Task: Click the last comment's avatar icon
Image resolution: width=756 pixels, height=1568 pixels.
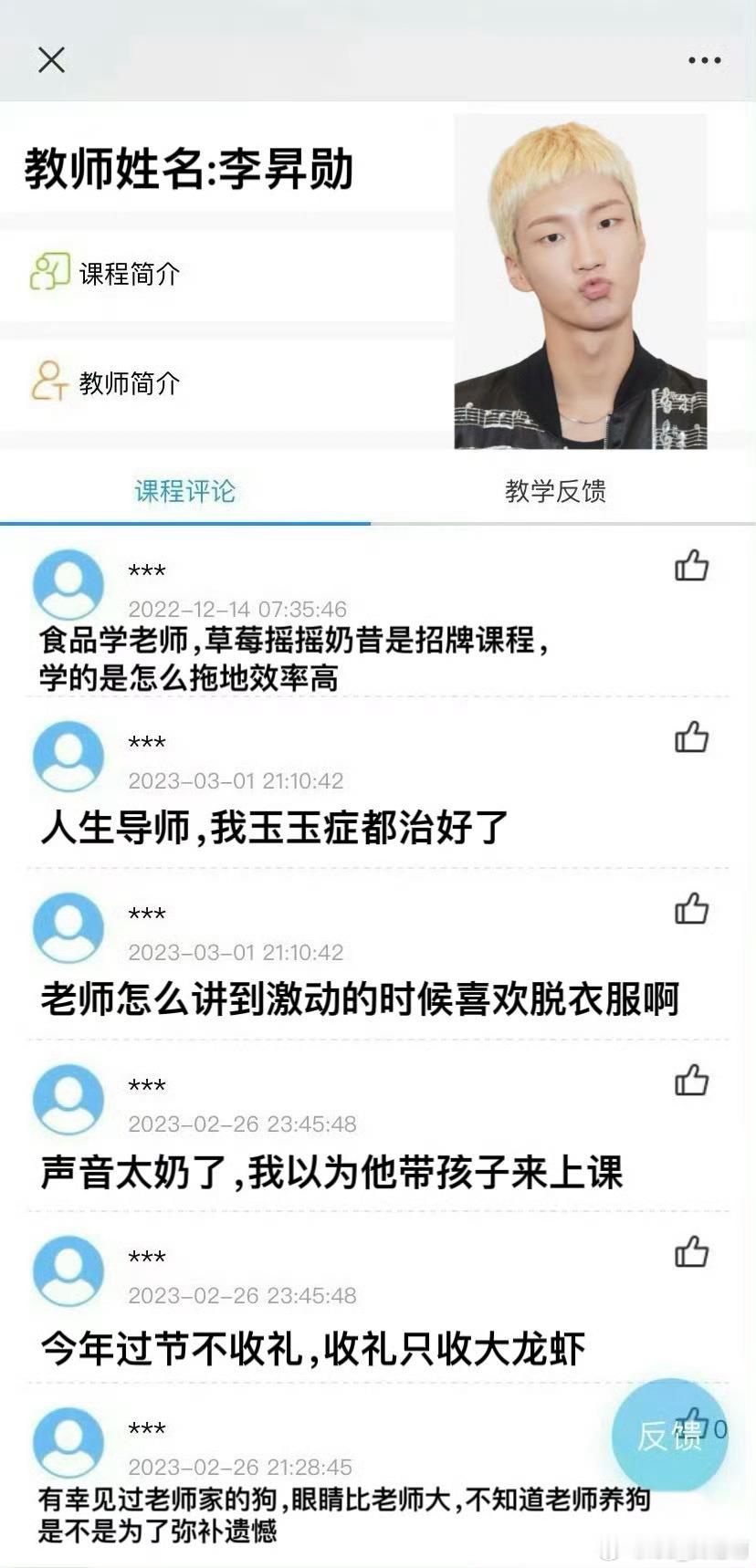Action: 68,1441
